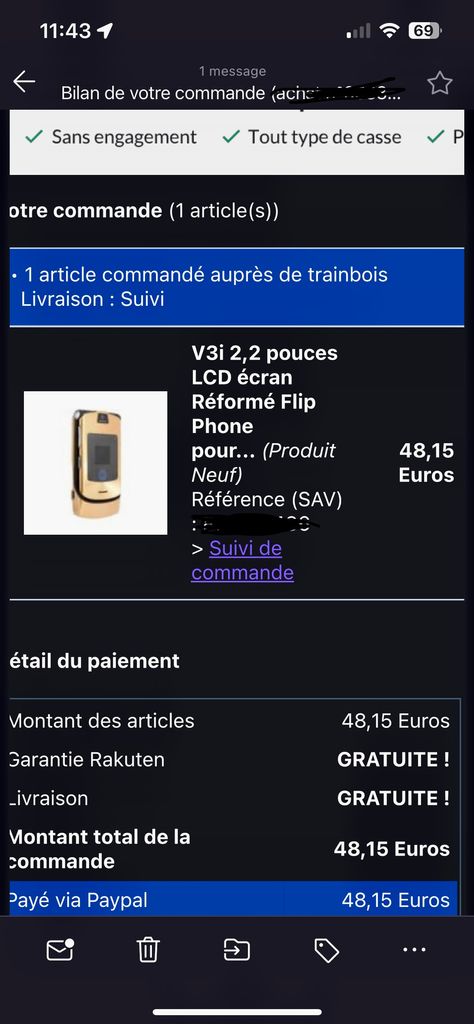Add a label with the tag icon
Image resolution: width=474 pixels, height=1024 pixels.
[x=326, y=951]
